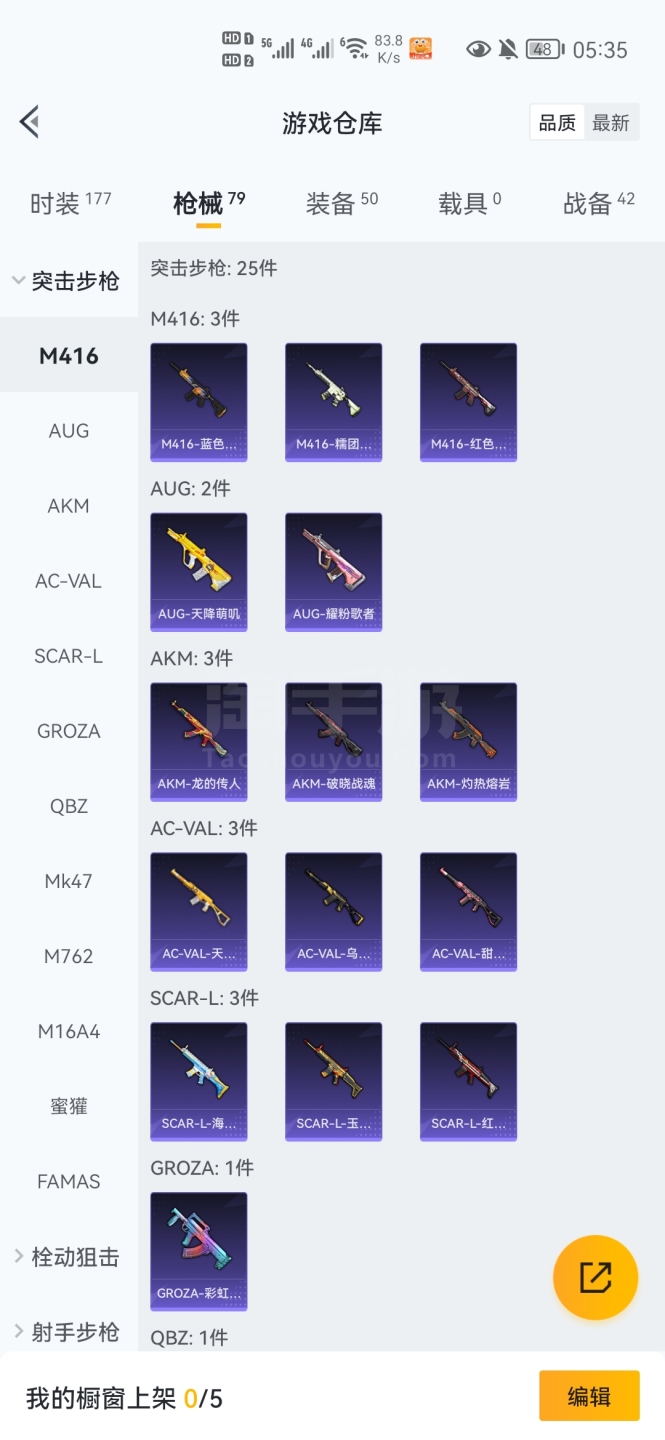The width and height of the screenshot is (665, 1440).
Task: Open the AKM-龙的传人 skin tile
Action: (198, 742)
